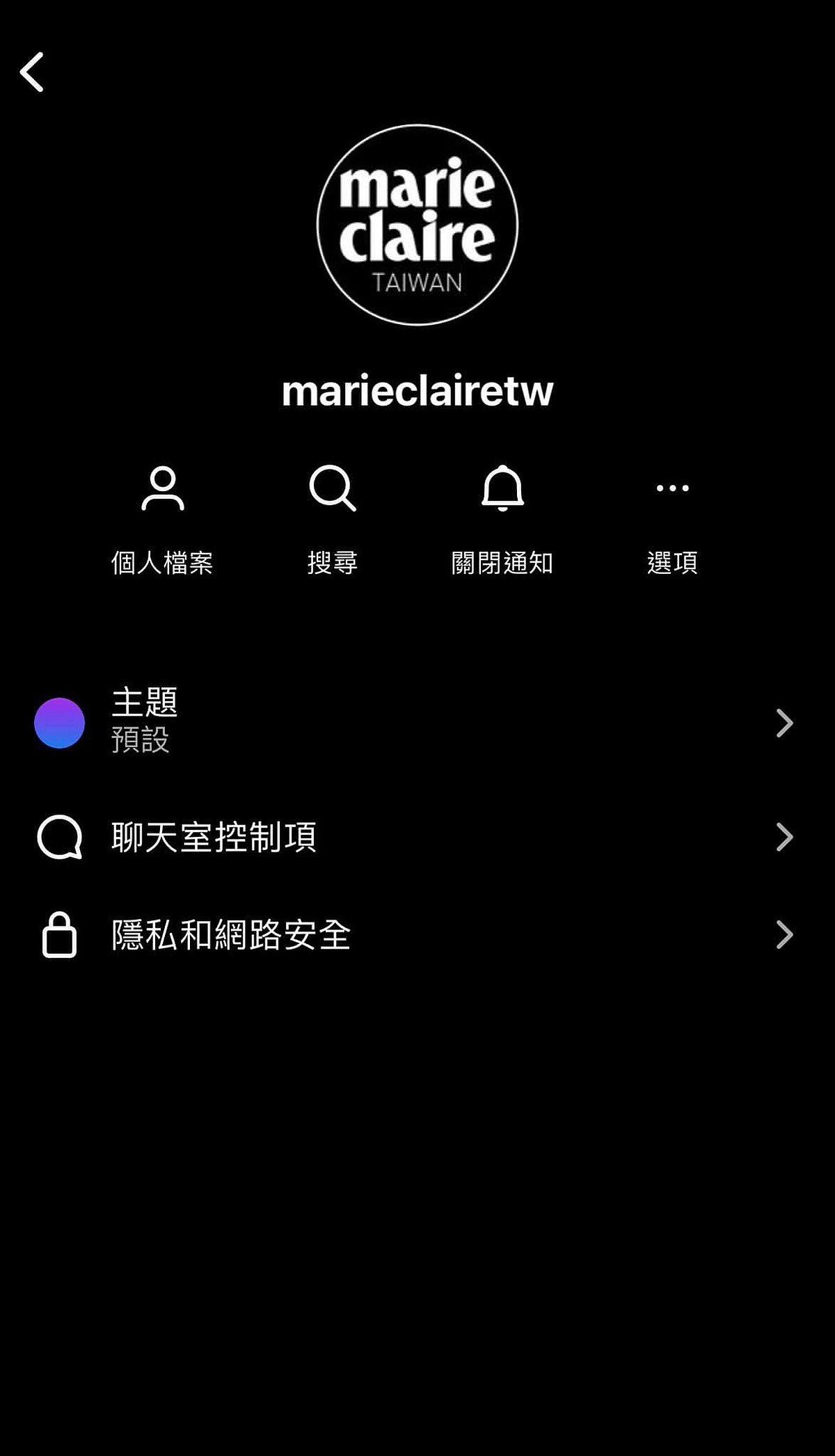Open 隱私和網路安全 settings
Screen dimensions: 835x1456
[416, 935]
